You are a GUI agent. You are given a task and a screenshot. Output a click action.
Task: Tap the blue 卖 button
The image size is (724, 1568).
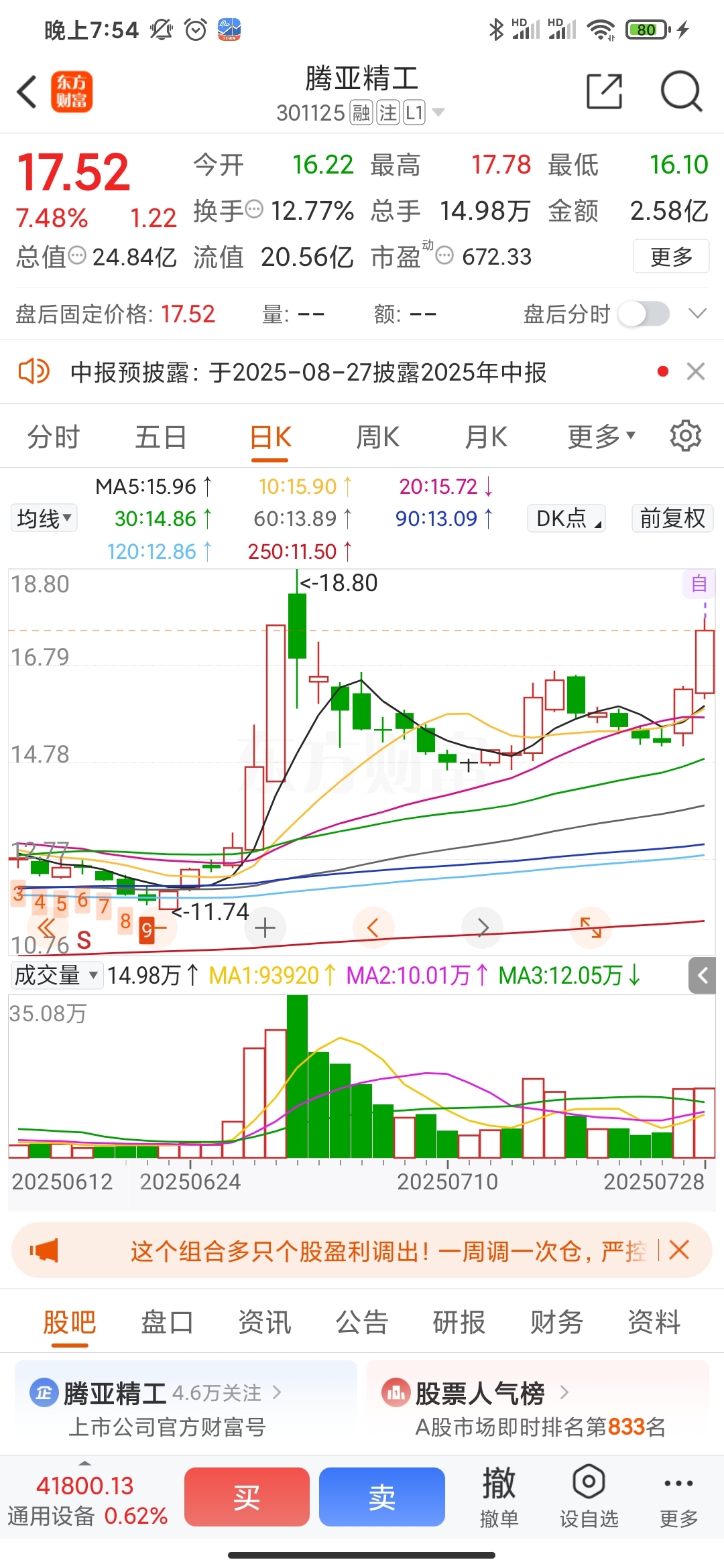tap(382, 1496)
